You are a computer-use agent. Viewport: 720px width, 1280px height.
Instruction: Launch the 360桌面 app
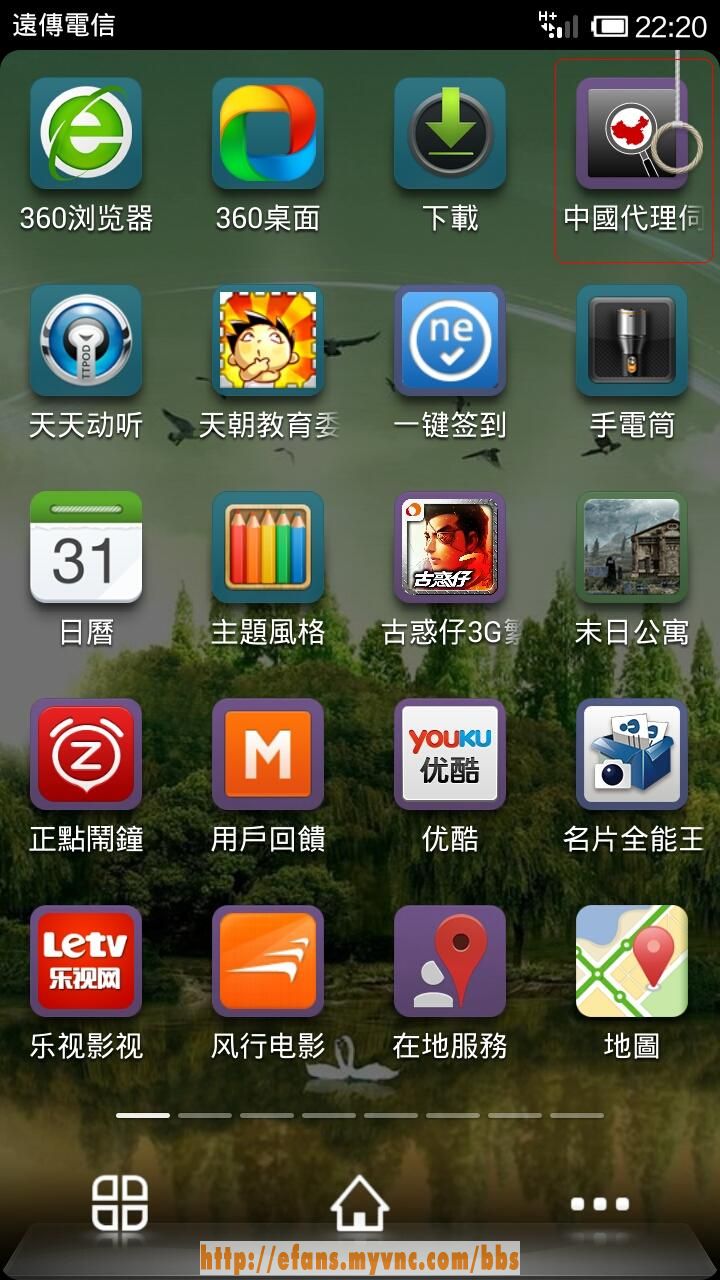click(268, 135)
